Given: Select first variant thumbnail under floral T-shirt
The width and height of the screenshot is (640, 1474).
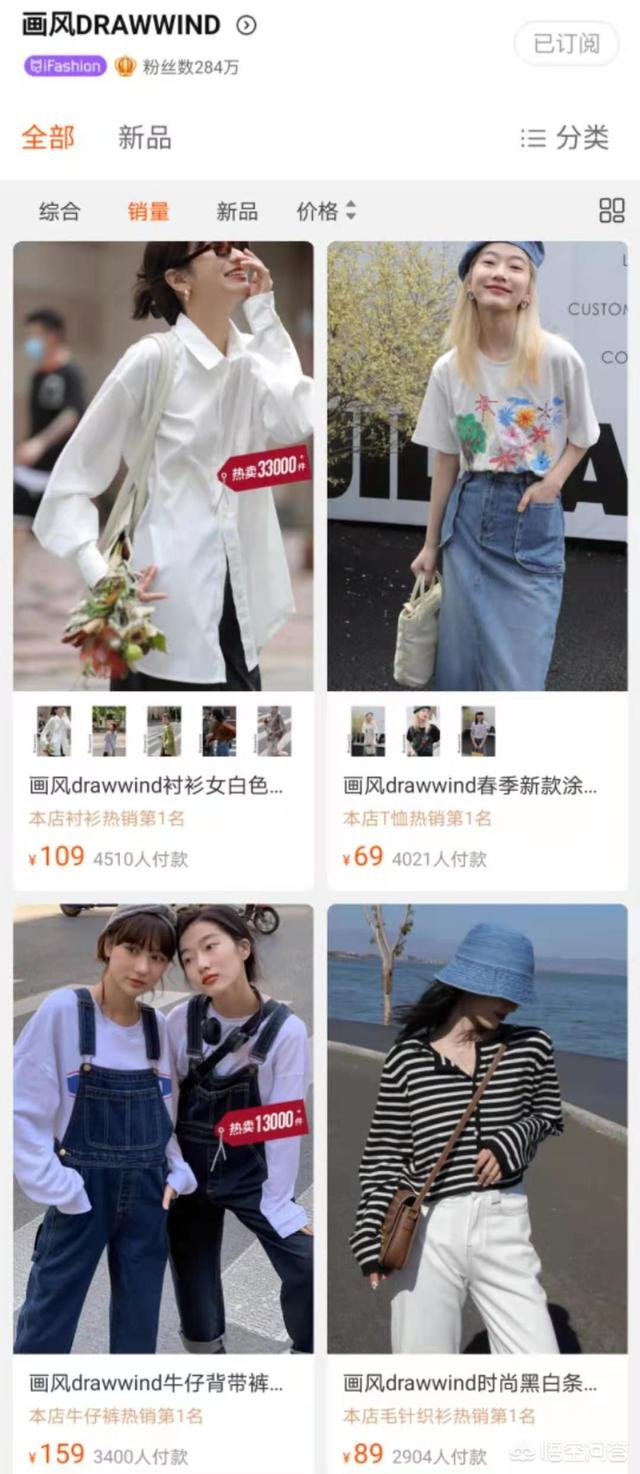Looking at the screenshot, I should [x=368, y=731].
